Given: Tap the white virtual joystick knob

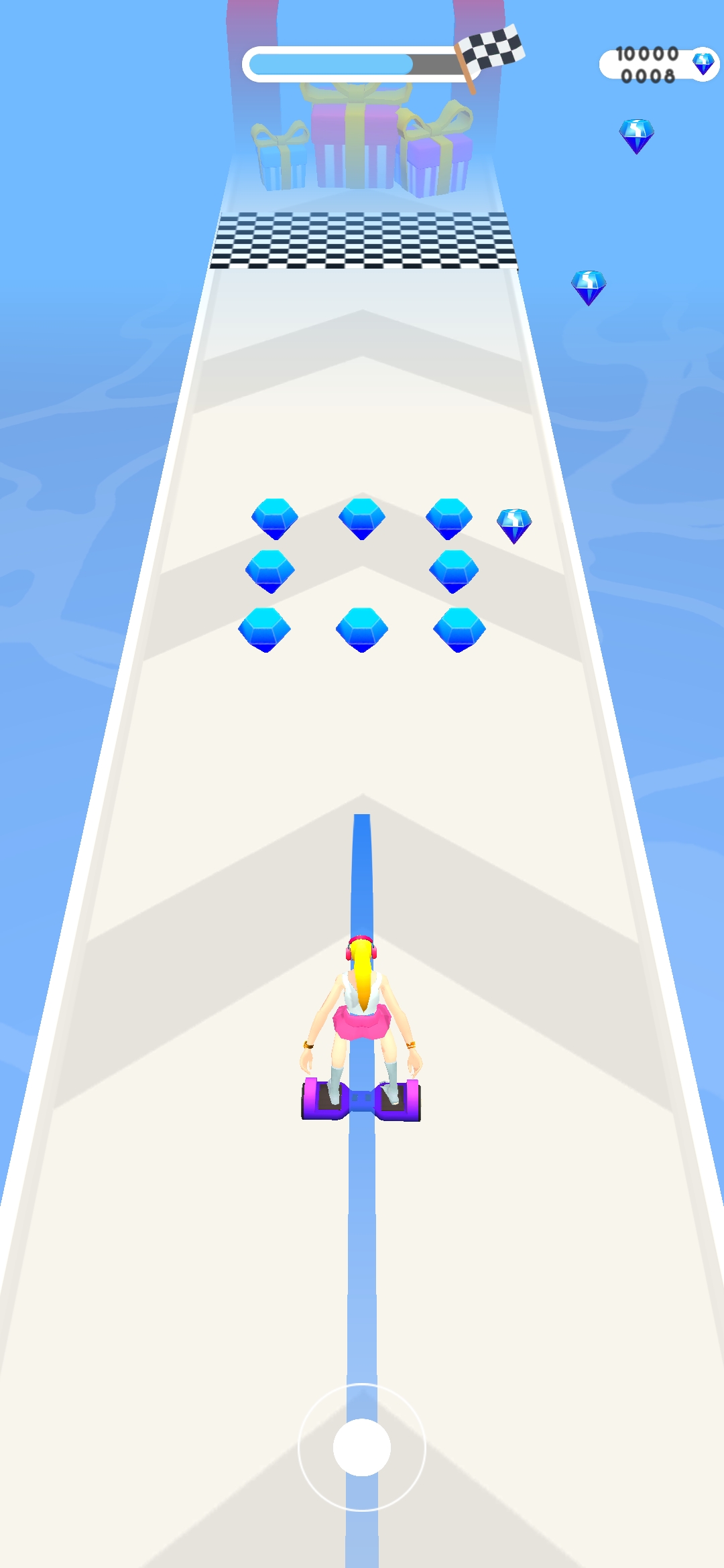Looking at the screenshot, I should click(x=362, y=1447).
